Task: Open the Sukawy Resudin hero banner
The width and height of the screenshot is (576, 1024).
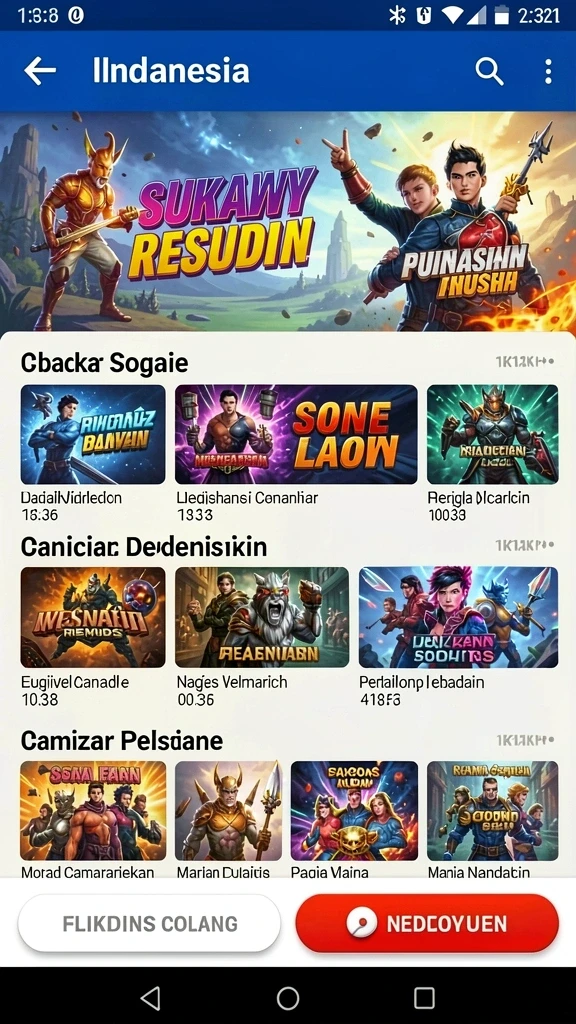Action: pos(288,222)
